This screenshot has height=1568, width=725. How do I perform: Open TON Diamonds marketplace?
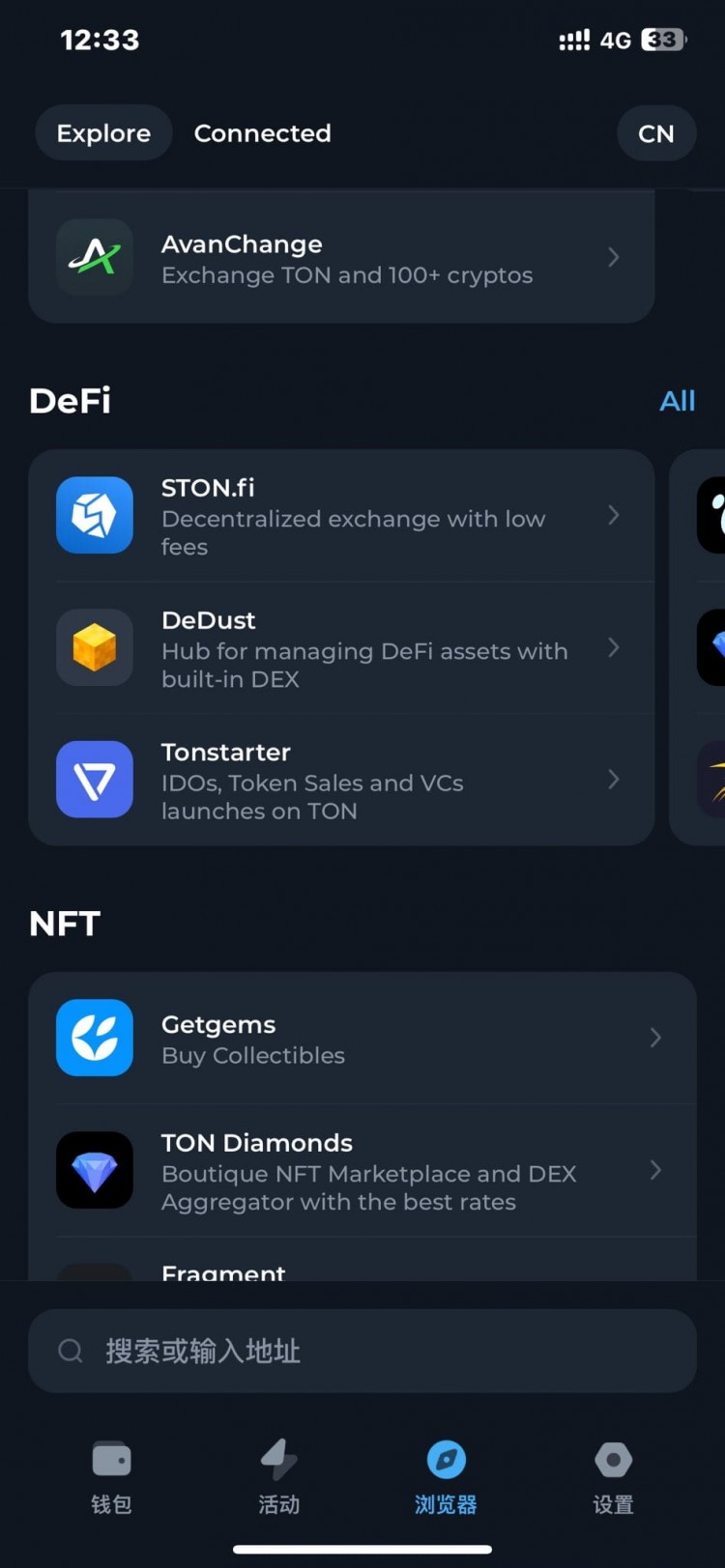pos(362,1171)
